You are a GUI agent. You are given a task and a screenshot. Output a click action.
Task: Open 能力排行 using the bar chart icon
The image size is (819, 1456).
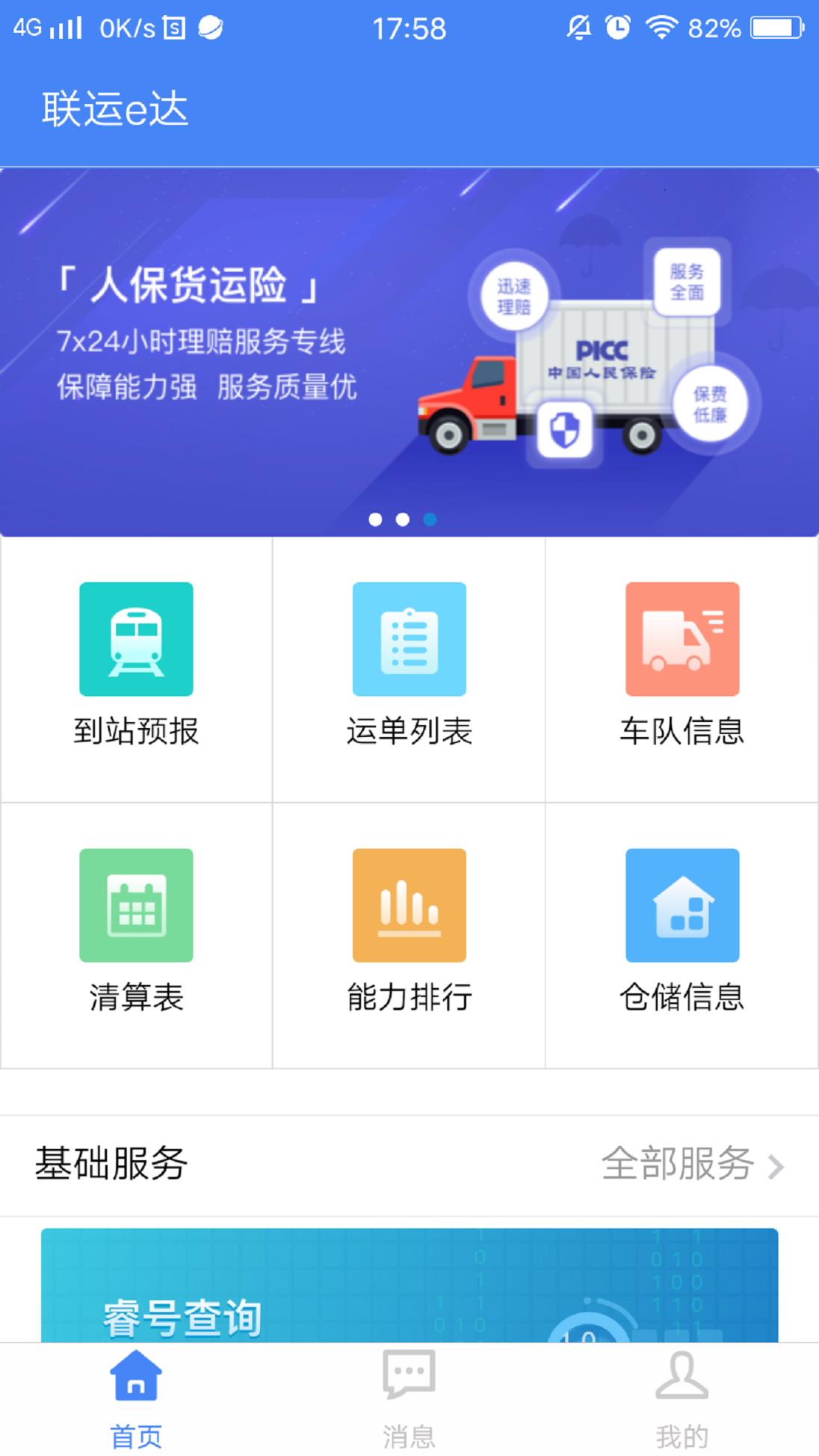[409, 904]
